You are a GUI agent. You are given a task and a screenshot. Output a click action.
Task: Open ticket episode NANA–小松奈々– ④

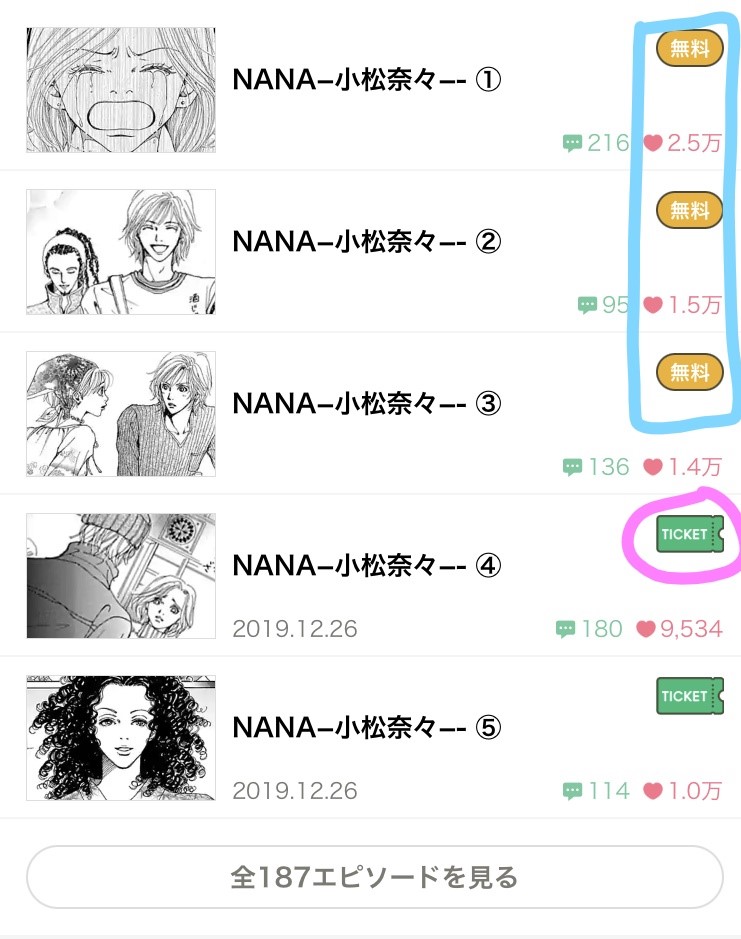coord(365,566)
